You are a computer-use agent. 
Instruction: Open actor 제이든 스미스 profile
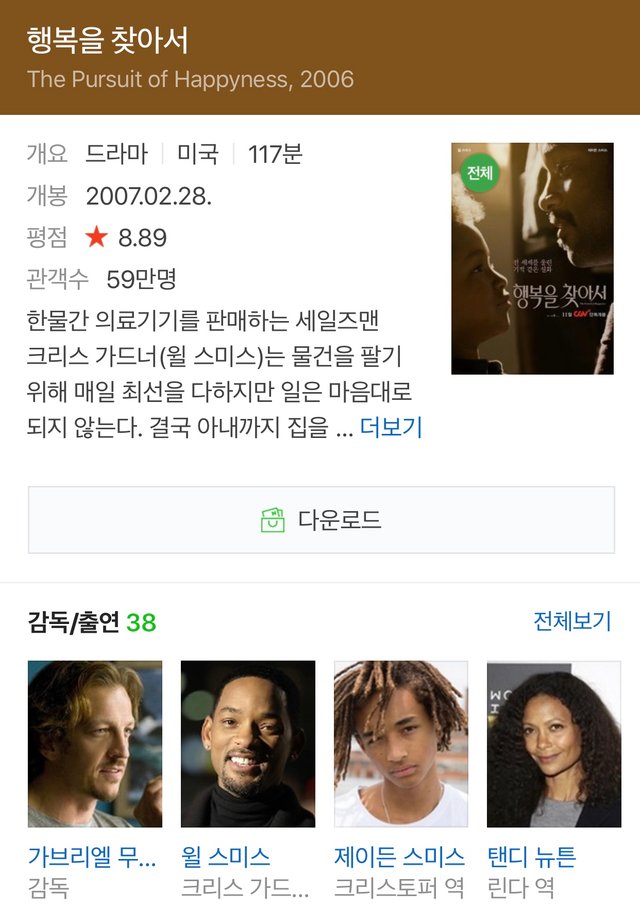(x=400, y=744)
